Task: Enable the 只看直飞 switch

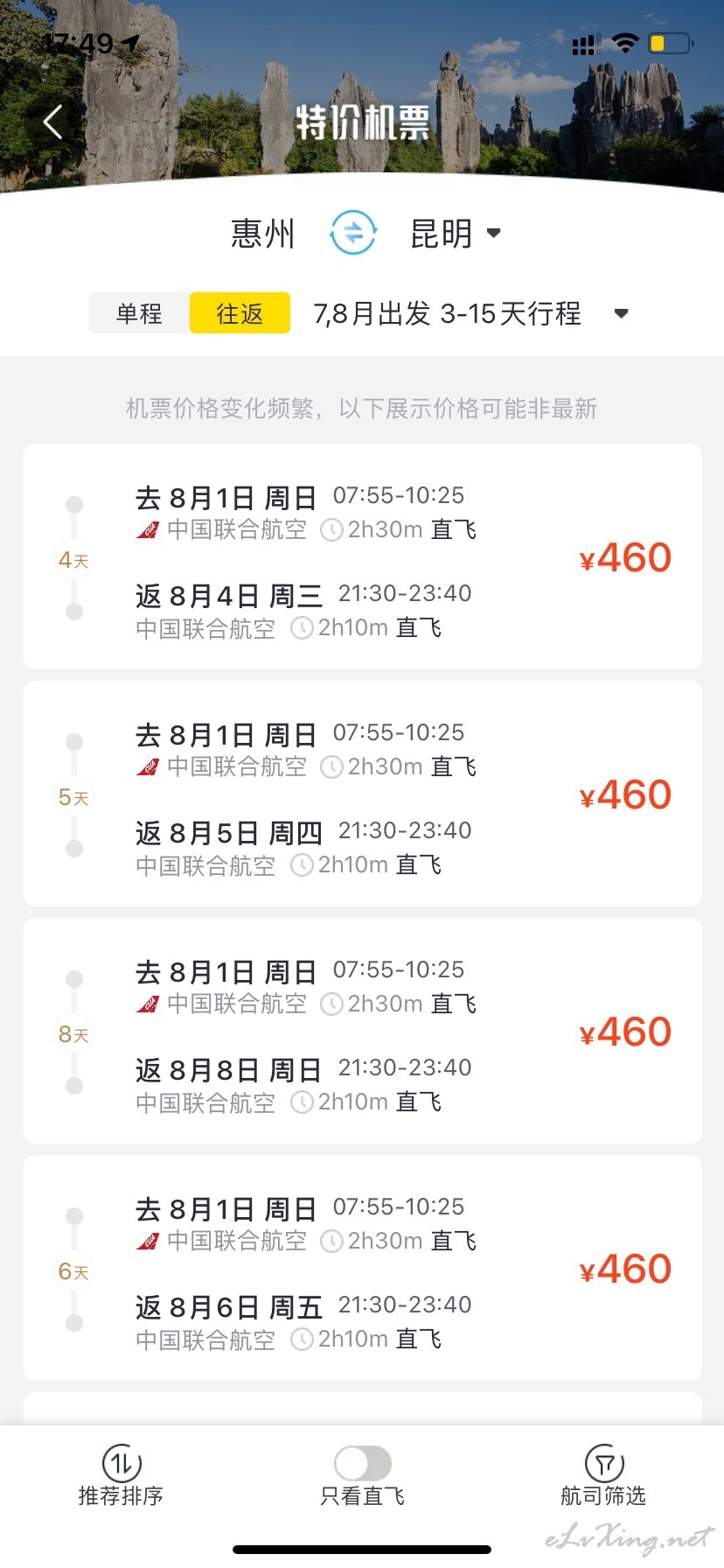Action: pos(363,1463)
